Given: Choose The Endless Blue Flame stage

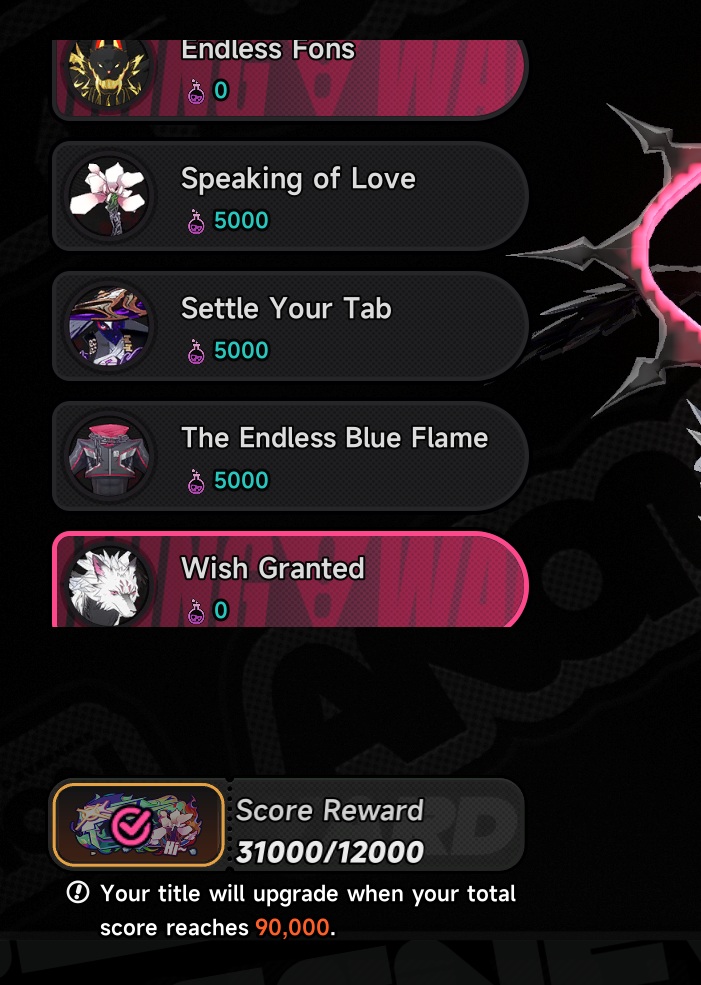Looking at the screenshot, I should [290, 456].
